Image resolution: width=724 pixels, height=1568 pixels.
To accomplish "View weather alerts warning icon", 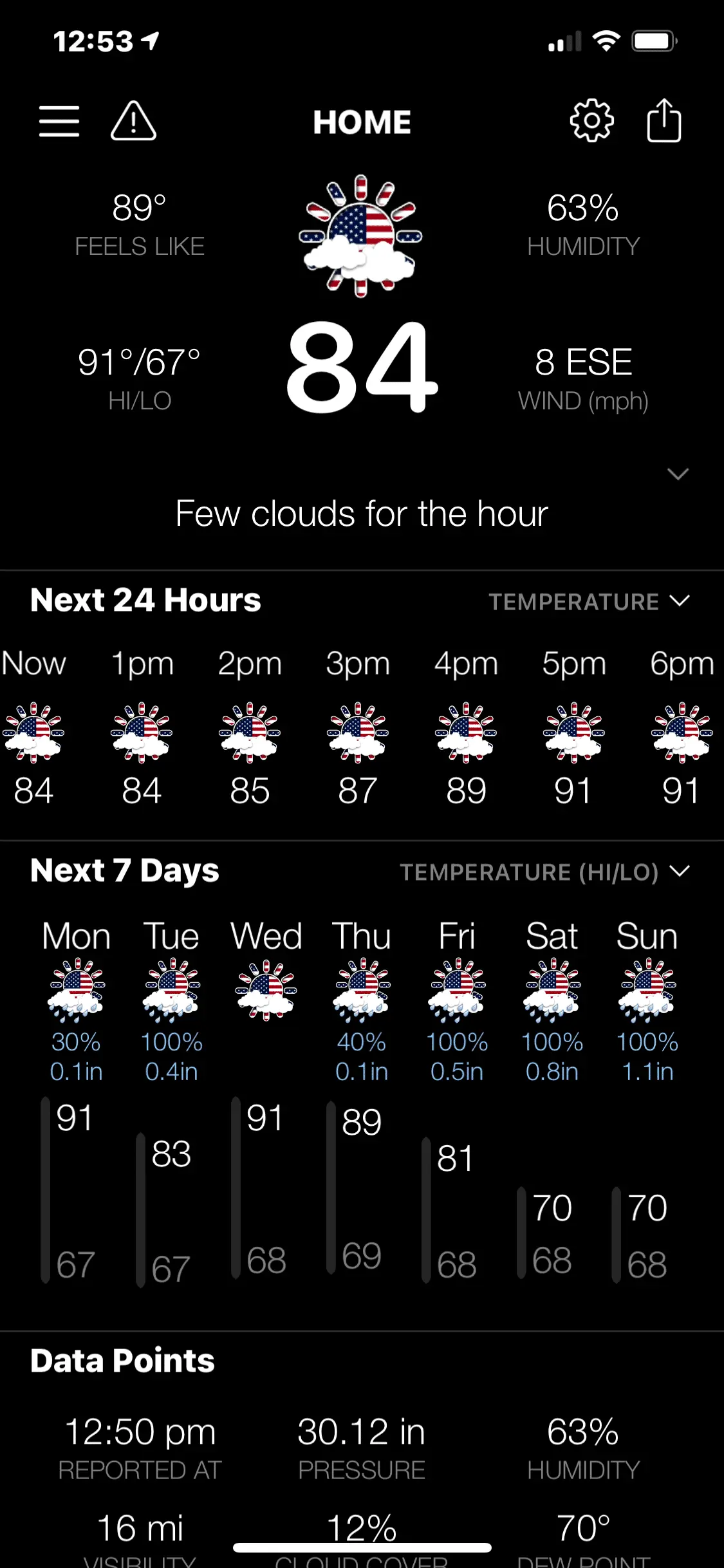I will pos(133,121).
